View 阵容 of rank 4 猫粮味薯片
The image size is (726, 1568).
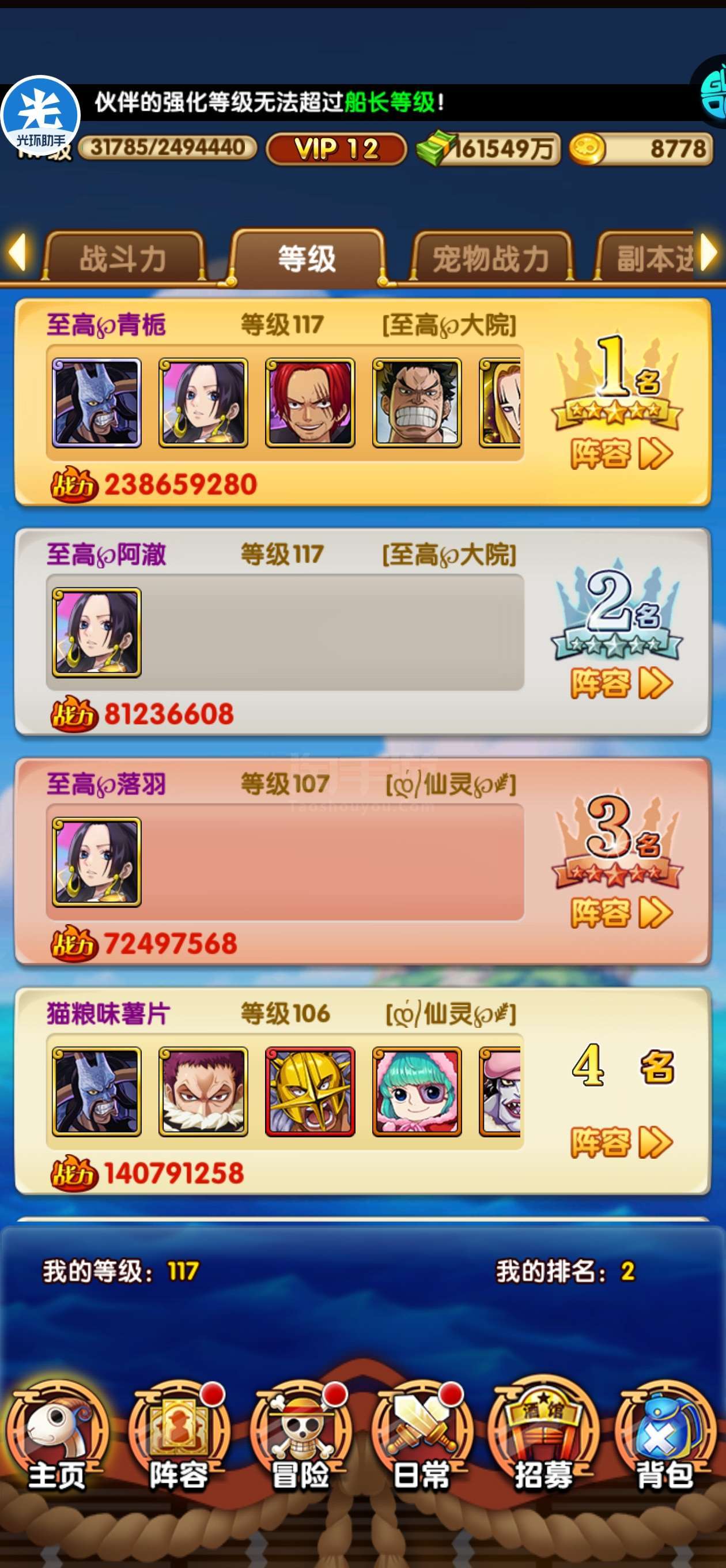pos(621,1143)
